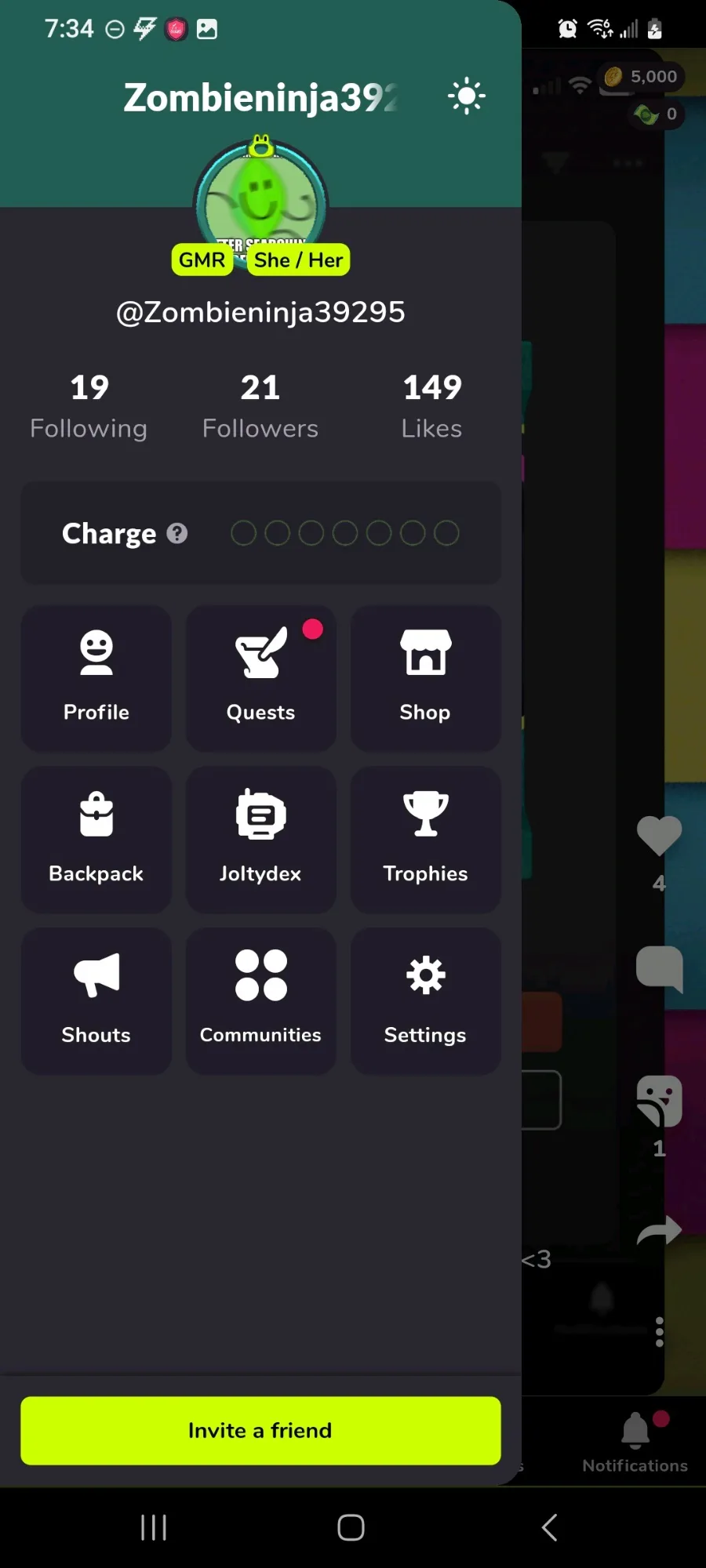View the 21 Followers list
Image resolution: width=706 pixels, height=1568 pixels.
click(x=260, y=406)
